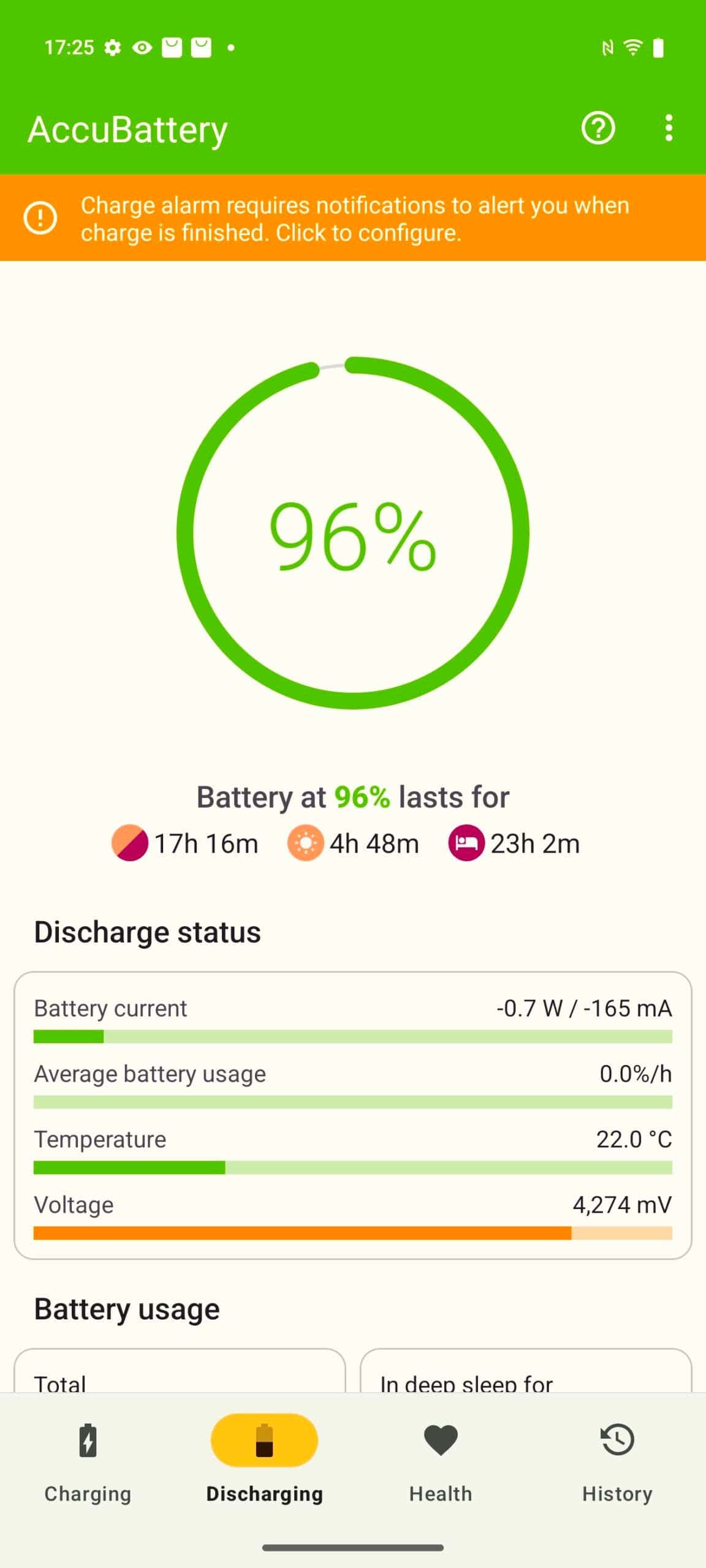Open the three-dot overflow menu
The width and height of the screenshot is (706, 1568).
click(x=669, y=129)
